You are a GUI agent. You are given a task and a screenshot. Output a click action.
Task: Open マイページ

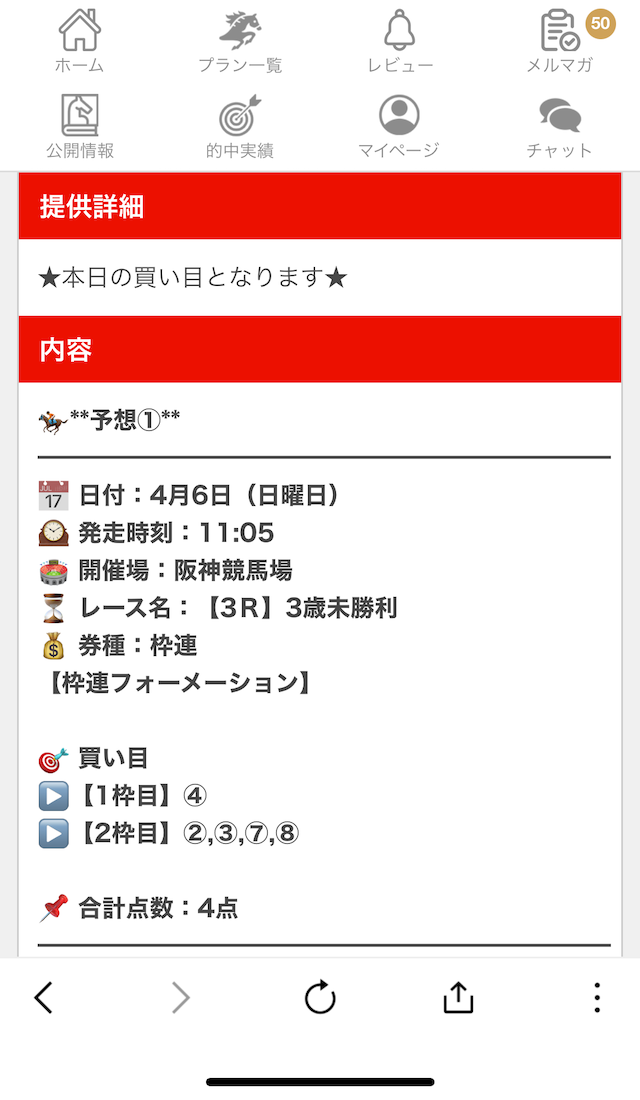click(399, 127)
